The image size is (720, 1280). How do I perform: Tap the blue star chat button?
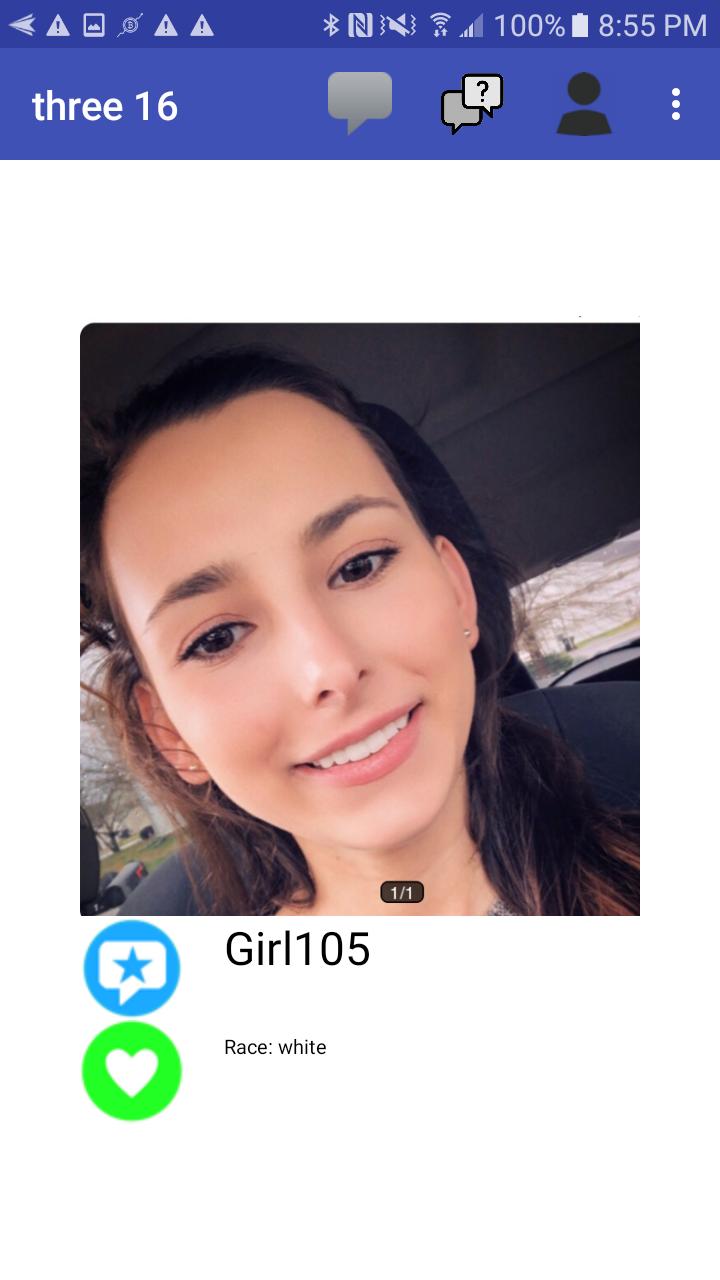132,968
